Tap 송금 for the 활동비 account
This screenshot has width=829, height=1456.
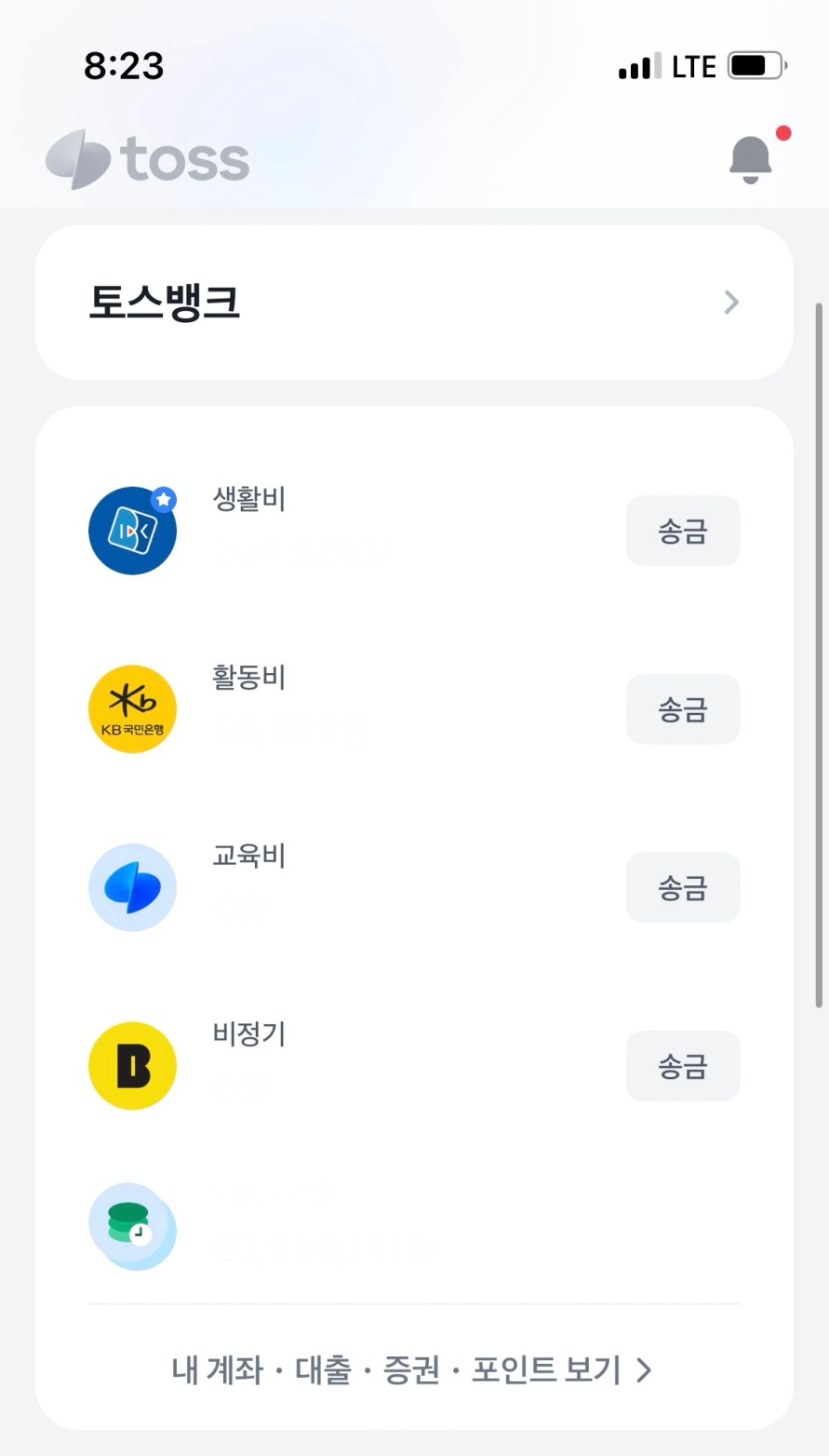683,709
